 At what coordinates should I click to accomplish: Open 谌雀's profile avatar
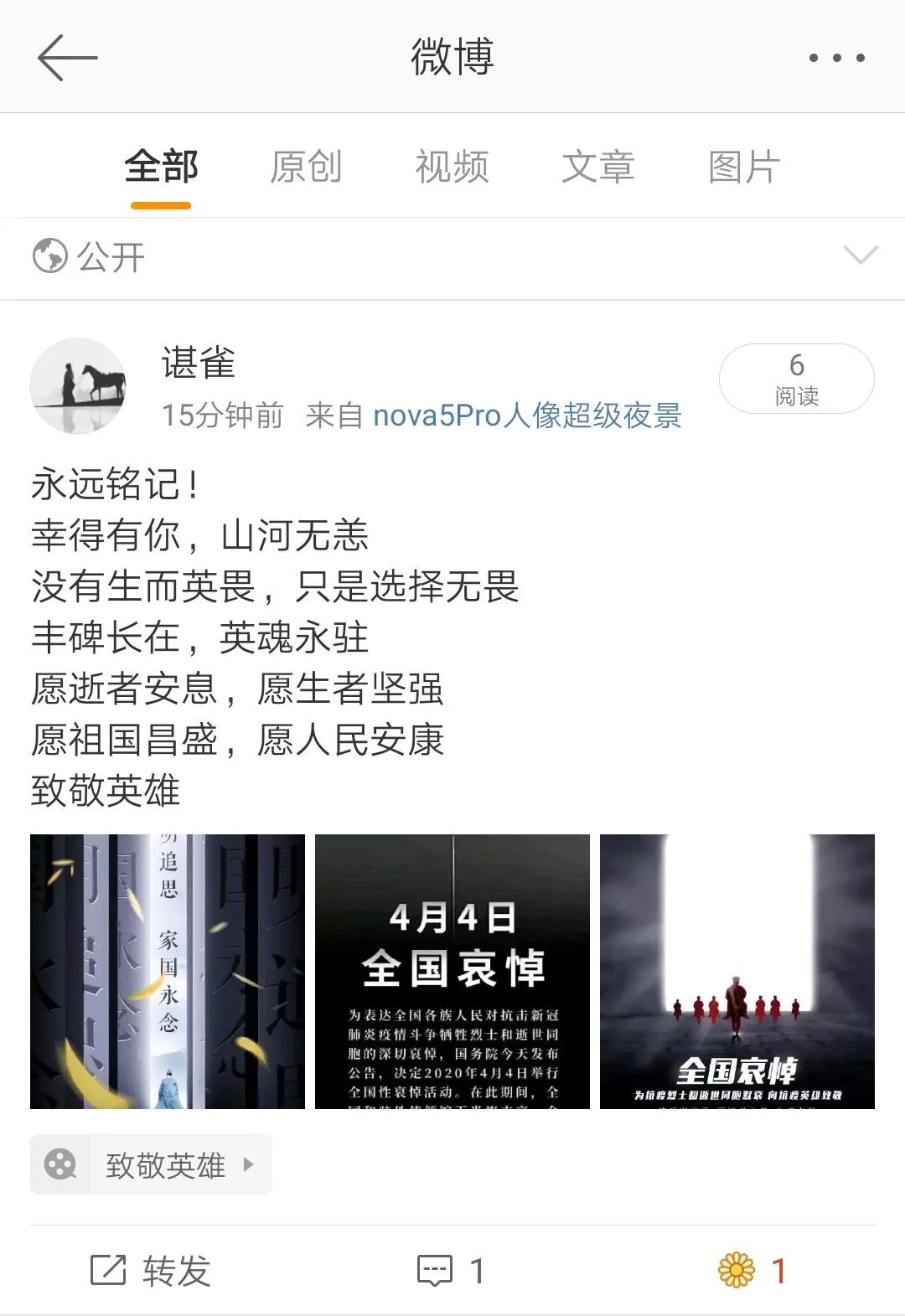click(78, 385)
